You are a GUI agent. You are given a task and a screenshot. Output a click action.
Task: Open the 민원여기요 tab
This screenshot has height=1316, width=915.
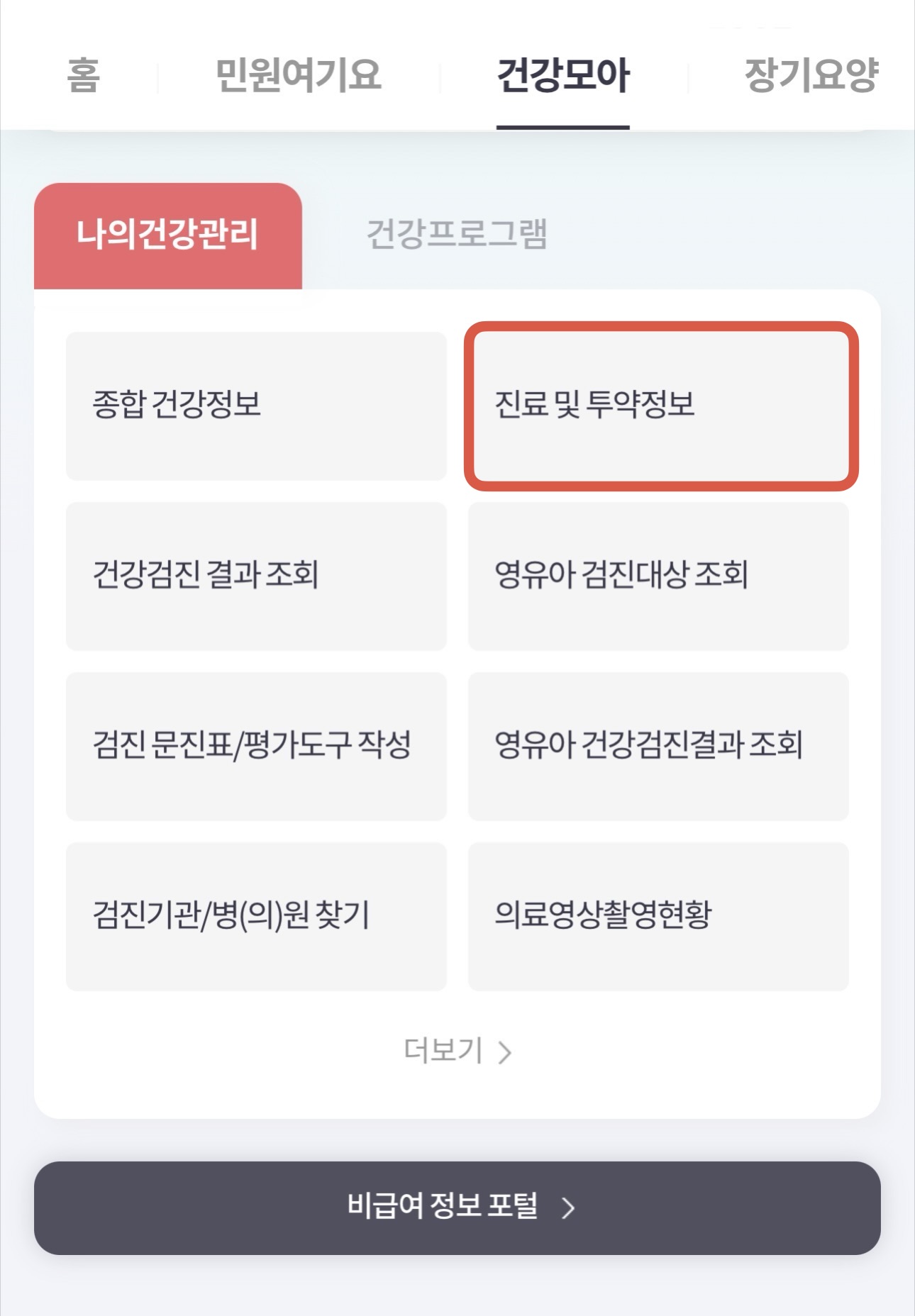(298, 75)
